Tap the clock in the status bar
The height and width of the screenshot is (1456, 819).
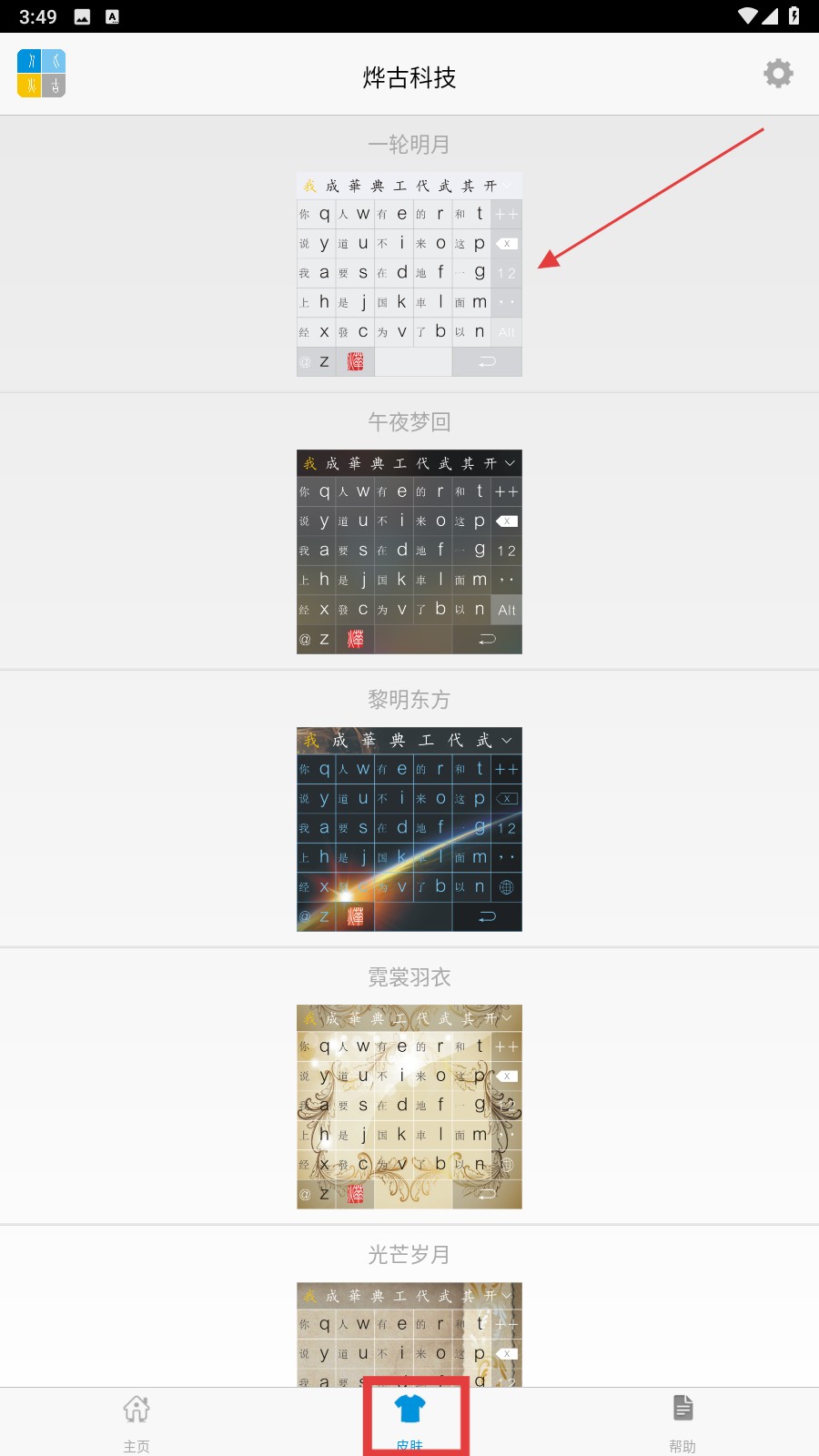(36, 15)
